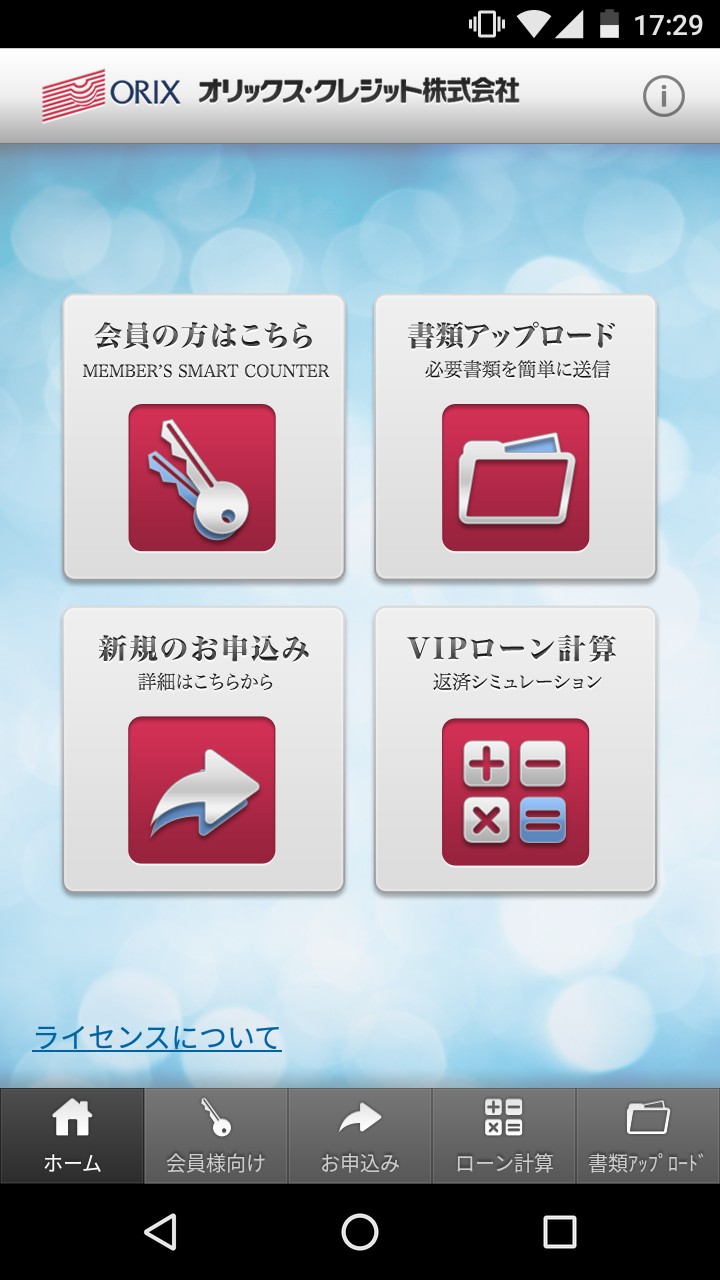Open recent apps from the navigation bar

pyautogui.click(x=560, y=1232)
